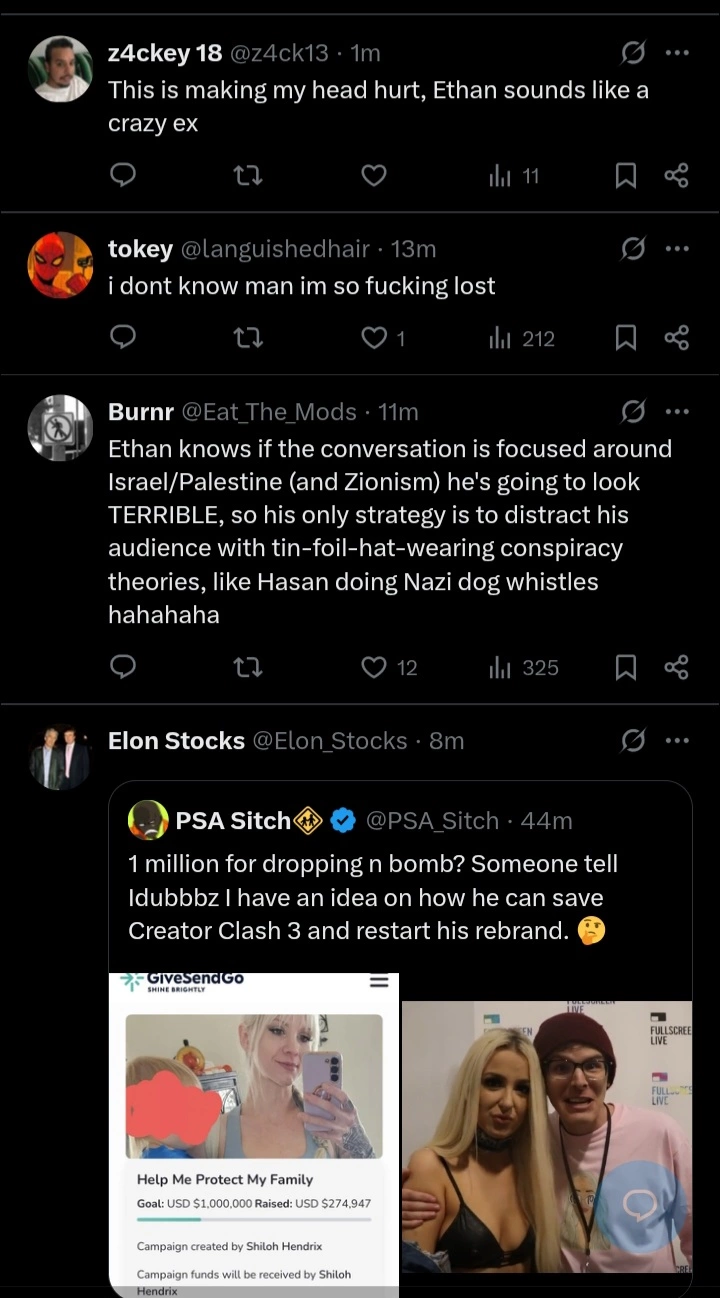Viewport: 720px width, 1298px height.
Task: Open overflow menu on z4ckey 18's tweet
Action: coord(677,53)
